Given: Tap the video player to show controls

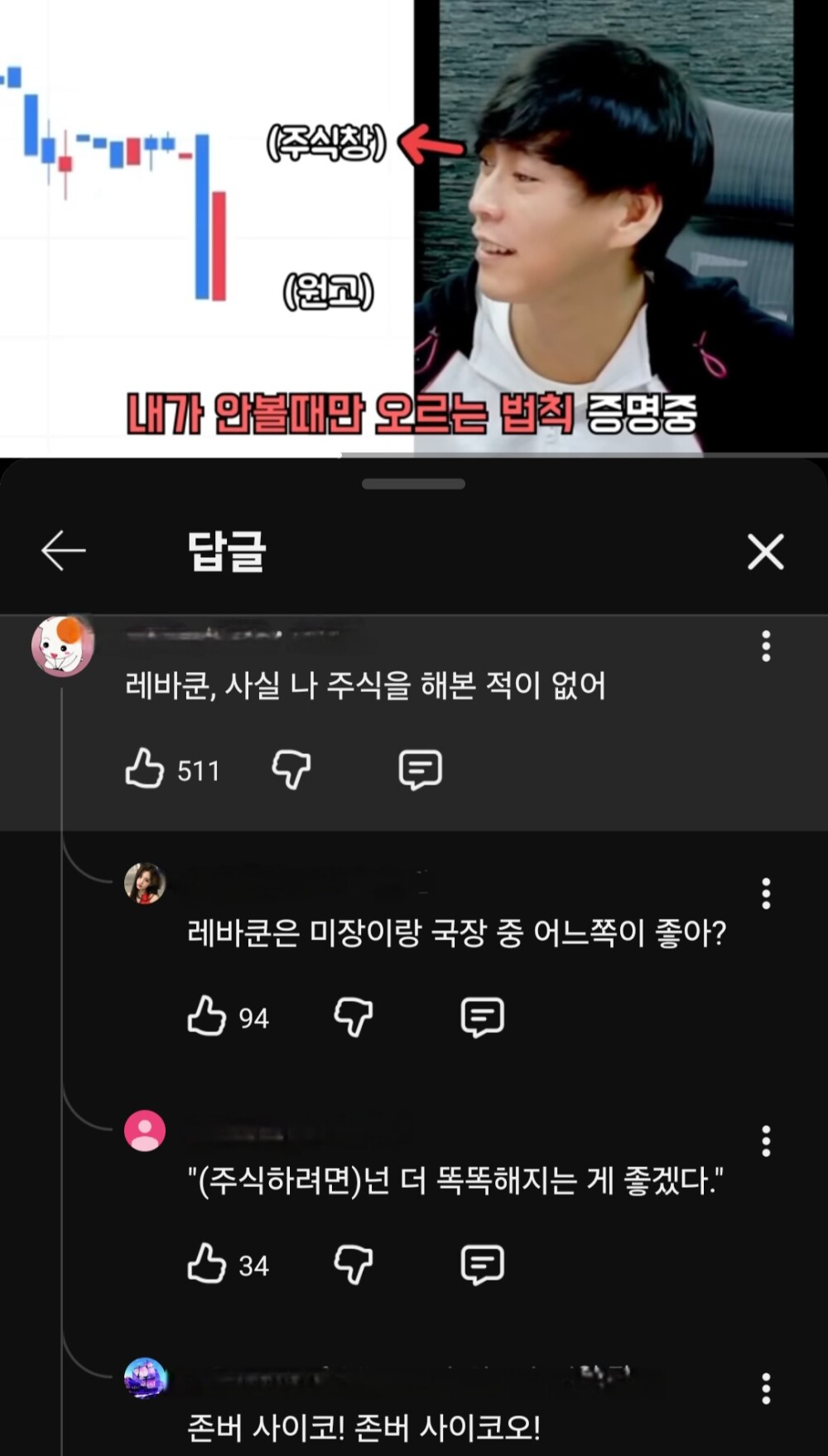Looking at the screenshot, I should point(414,228).
